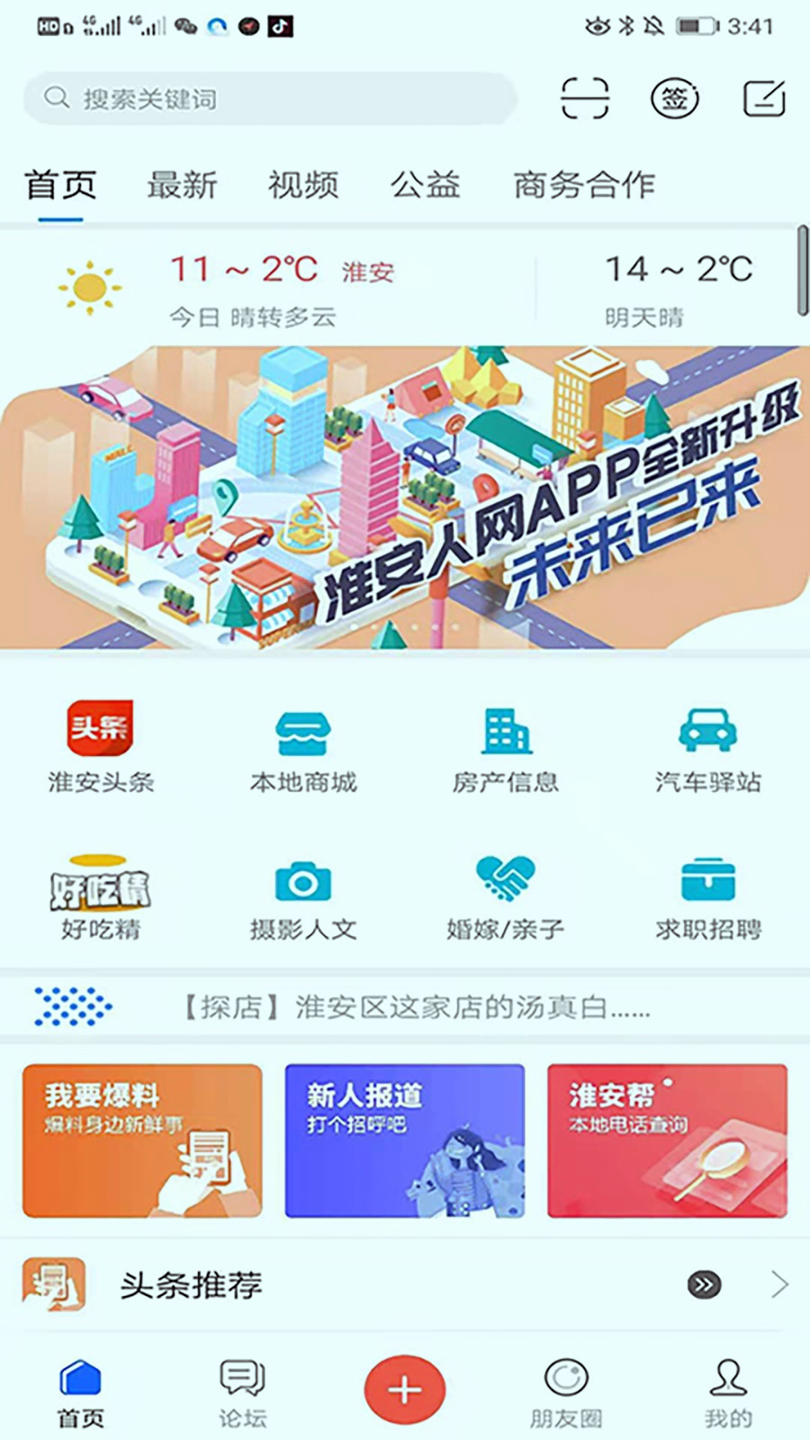Open the 搜索关键词 search box

tap(270, 98)
